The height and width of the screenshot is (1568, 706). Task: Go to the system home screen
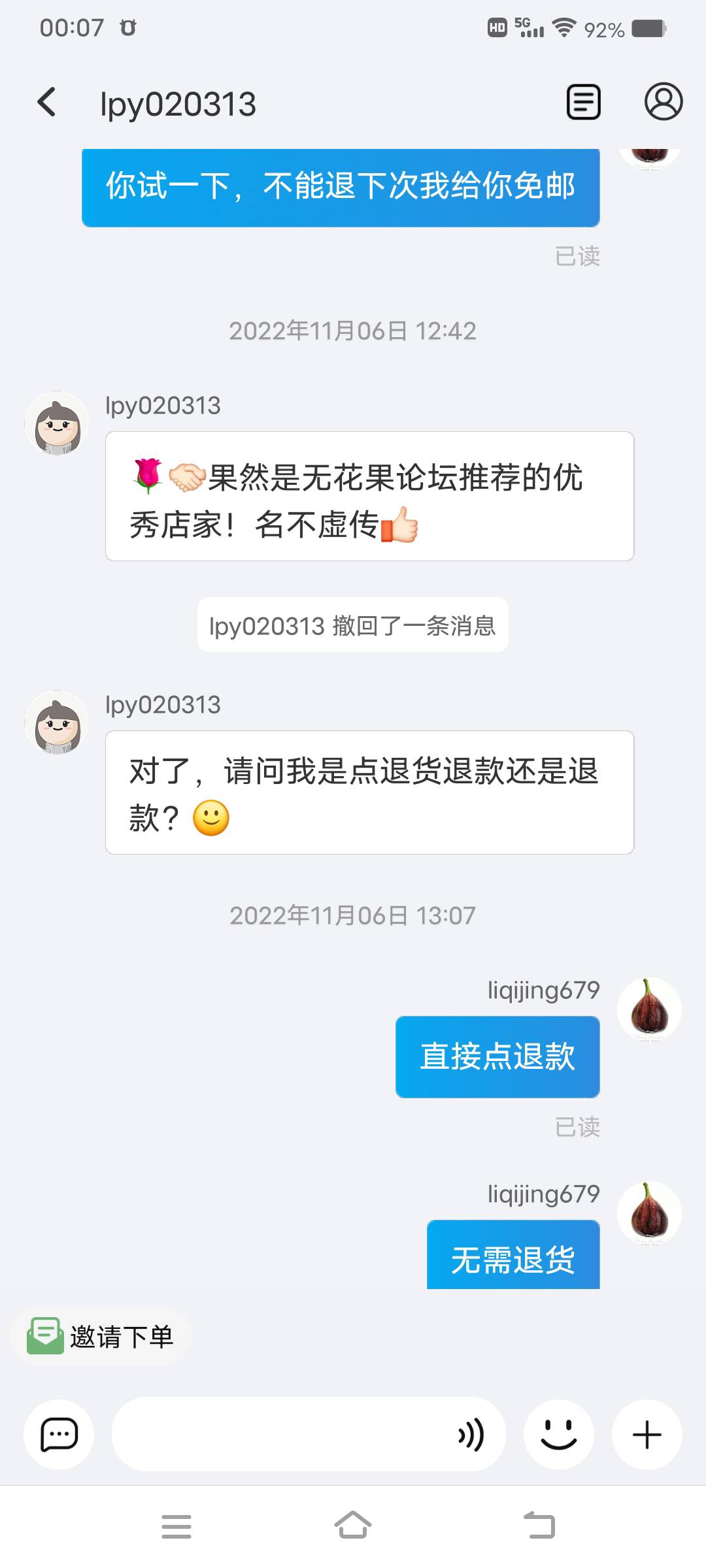coord(353,1526)
